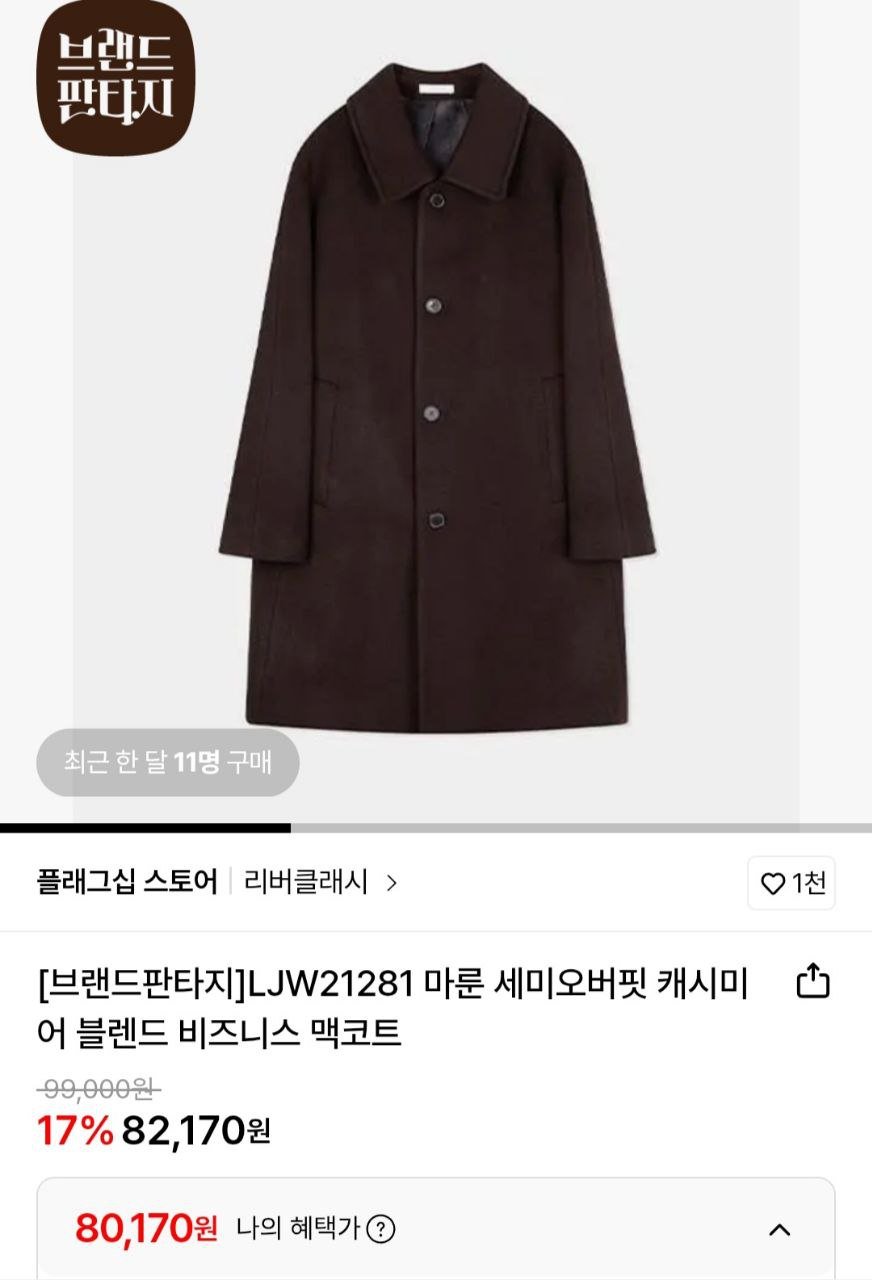Expand the 나의 혜택가 details
This screenshot has width=872, height=1280.
tap(780, 1229)
